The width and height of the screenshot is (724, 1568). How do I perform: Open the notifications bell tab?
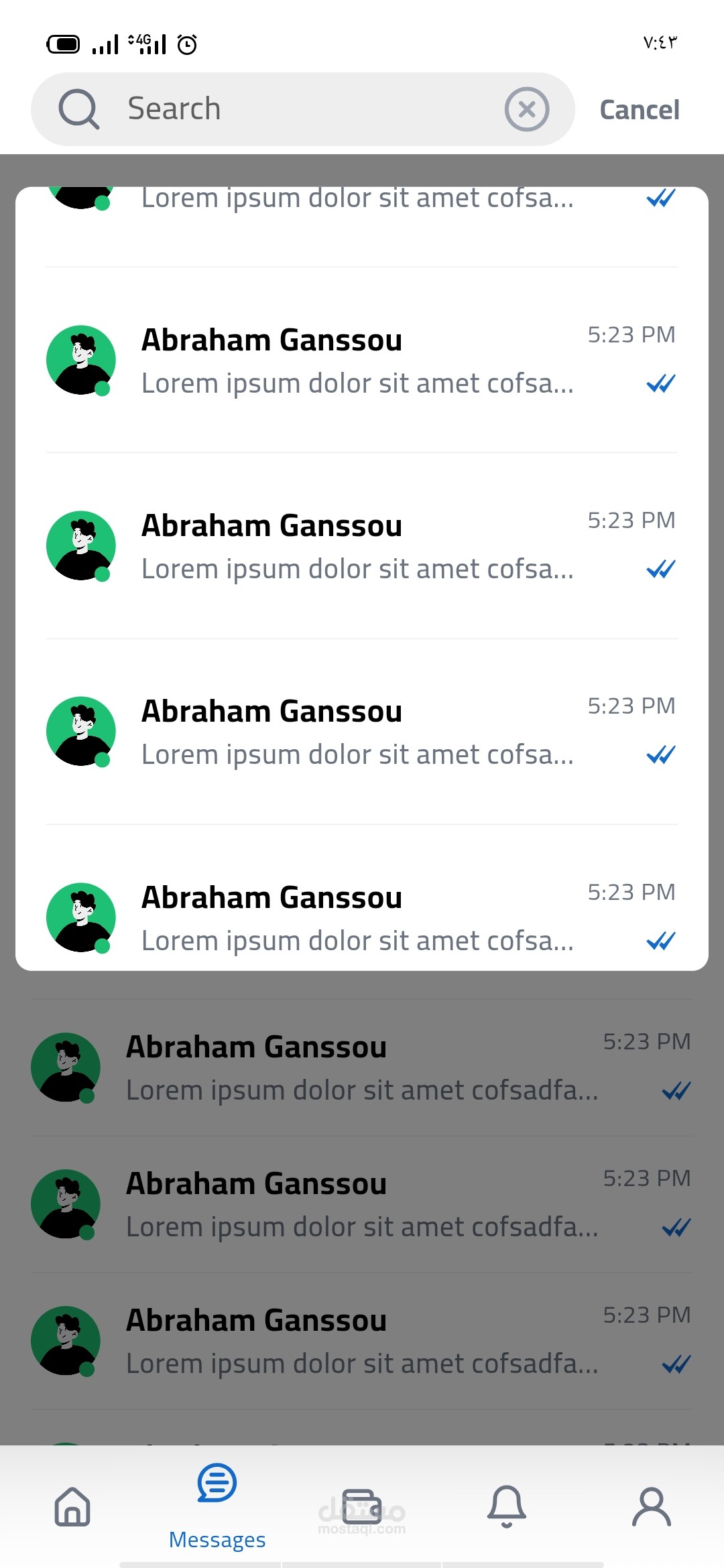click(507, 1506)
